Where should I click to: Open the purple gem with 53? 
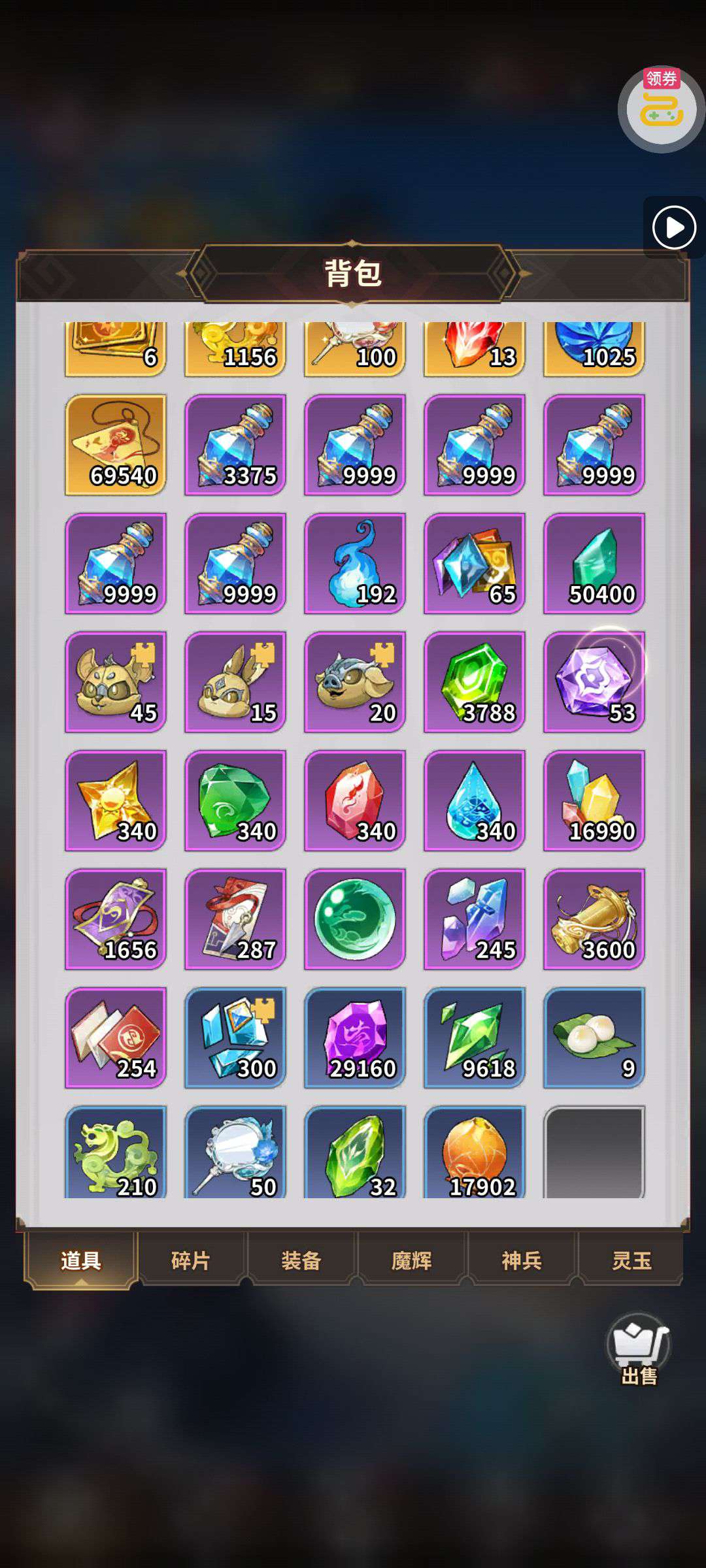coord(594,681)
